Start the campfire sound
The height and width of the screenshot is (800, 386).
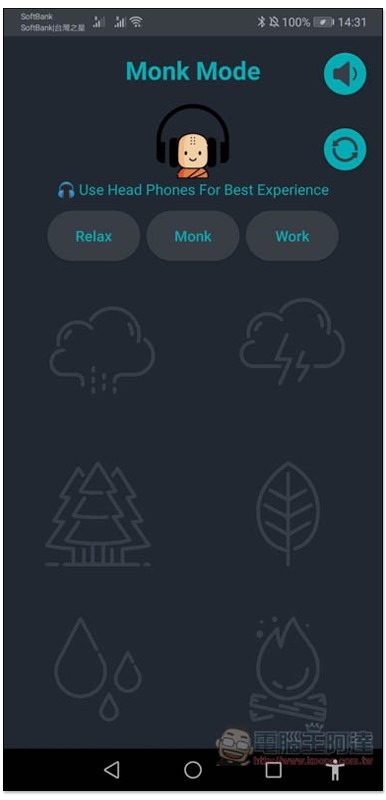[288, 670]
